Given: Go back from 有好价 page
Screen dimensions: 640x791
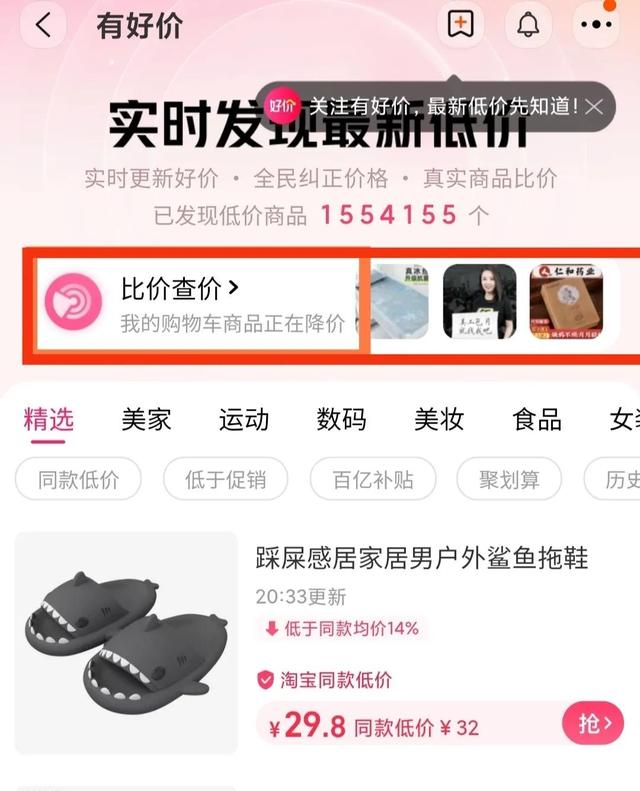Looking at the screenshot, I should (43, 26).
